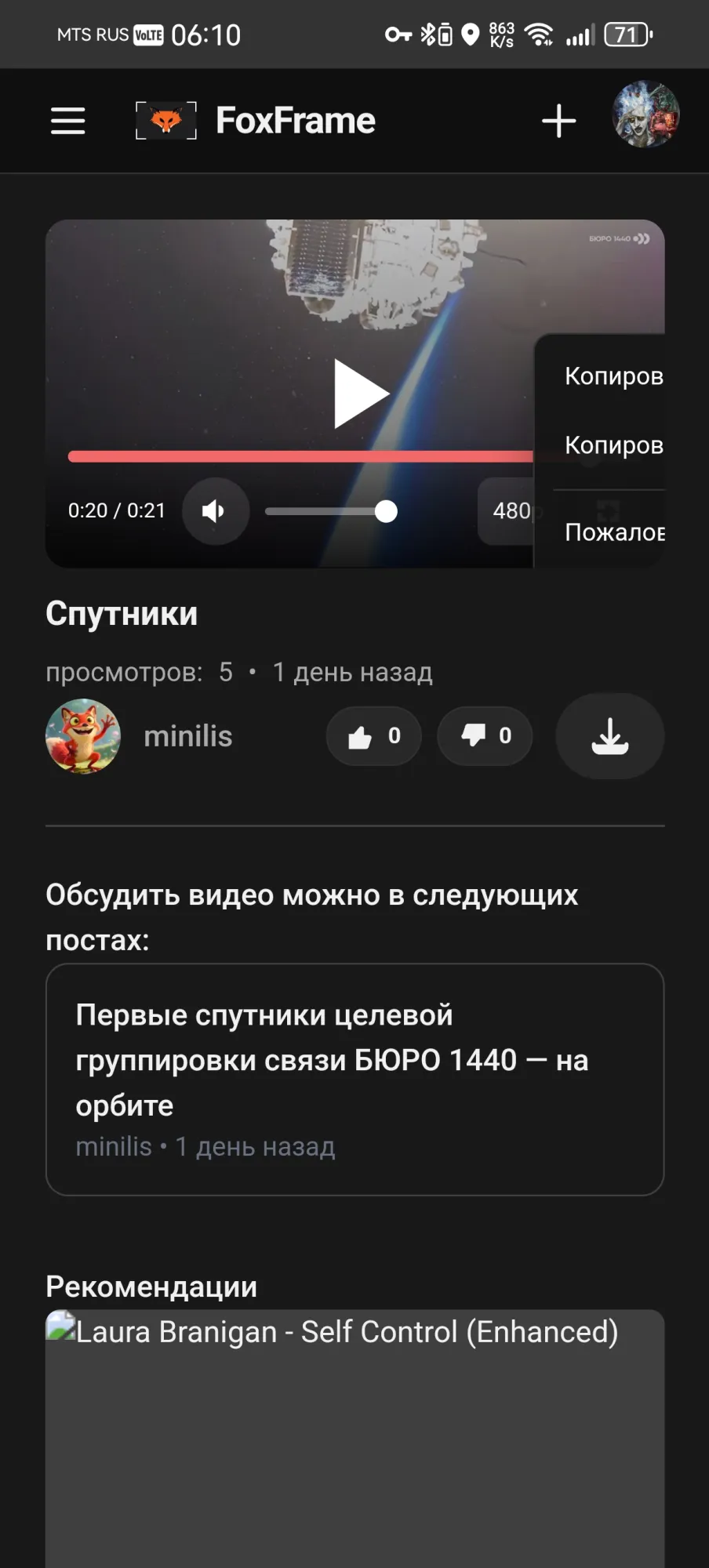
Task: Tap the plus icon to add video
Action: (558, 121)
